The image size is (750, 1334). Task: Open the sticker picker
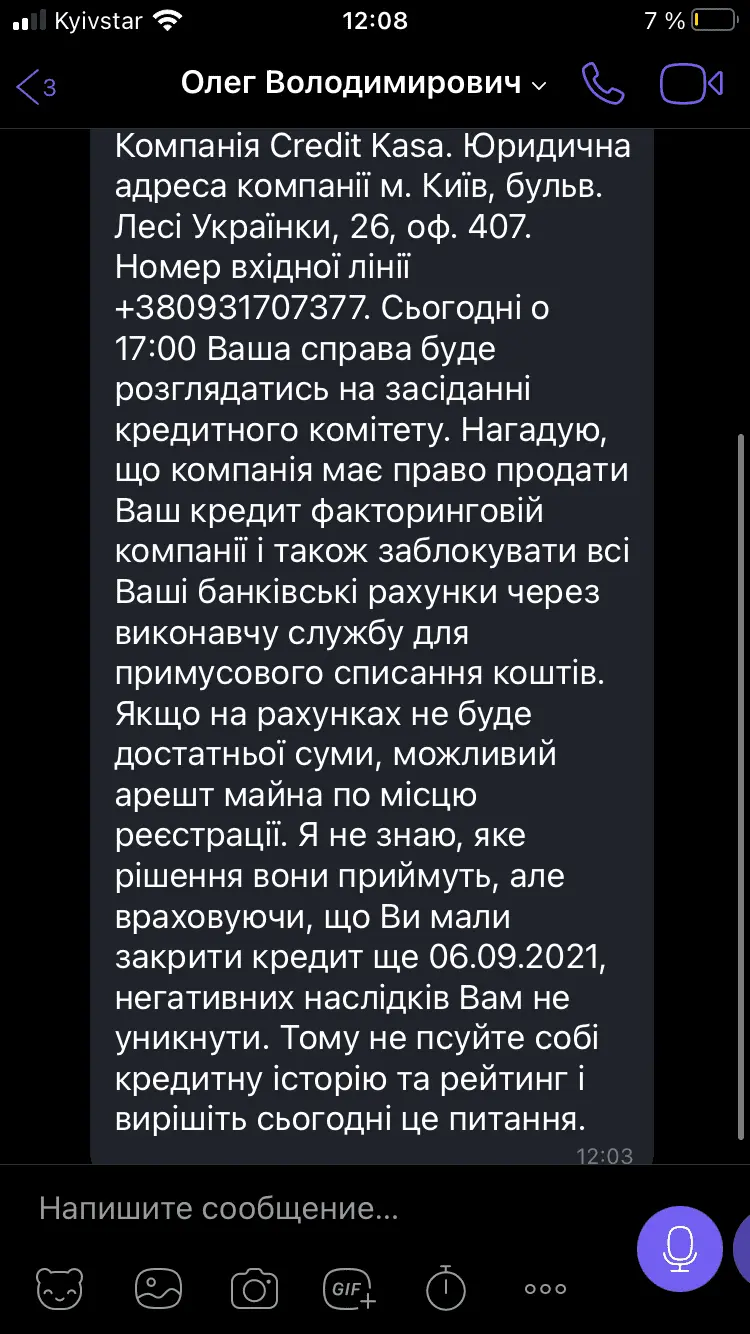click(59, 1288)
